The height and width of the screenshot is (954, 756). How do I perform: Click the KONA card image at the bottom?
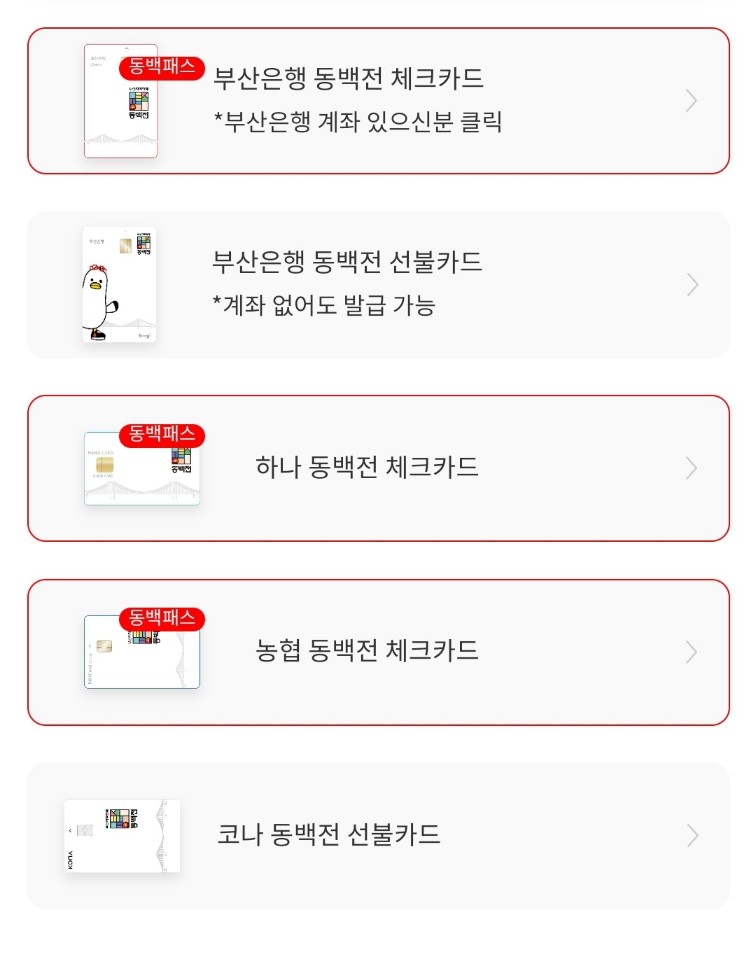120,836
